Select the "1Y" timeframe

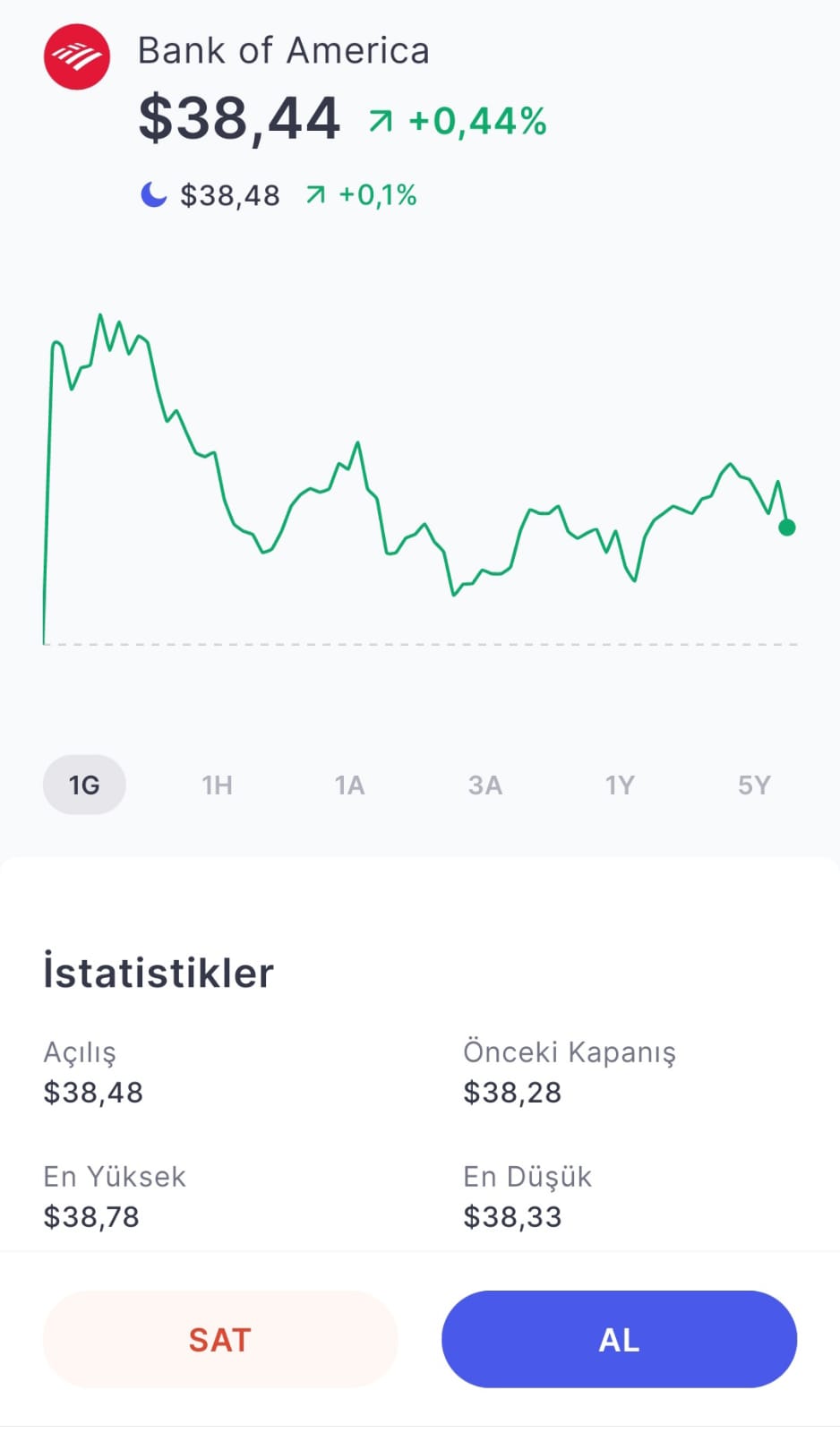tap(620, 785)
